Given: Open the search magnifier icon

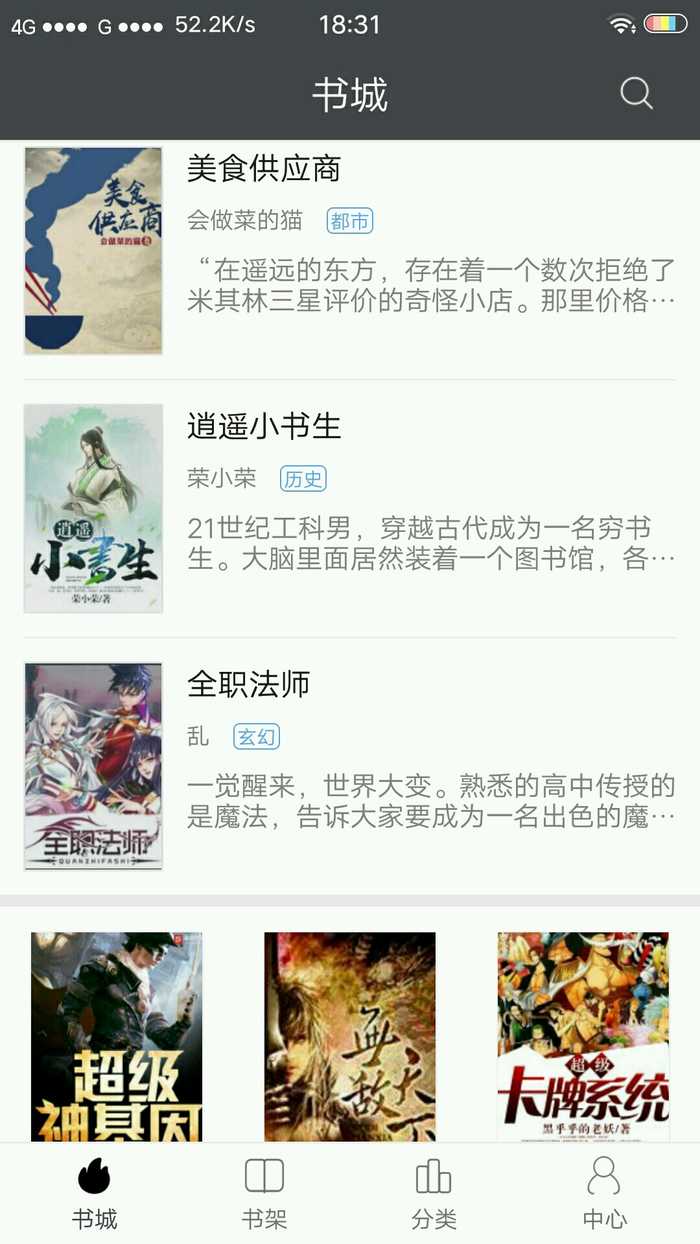Looking at the screenshot, I should click(636, 94).
